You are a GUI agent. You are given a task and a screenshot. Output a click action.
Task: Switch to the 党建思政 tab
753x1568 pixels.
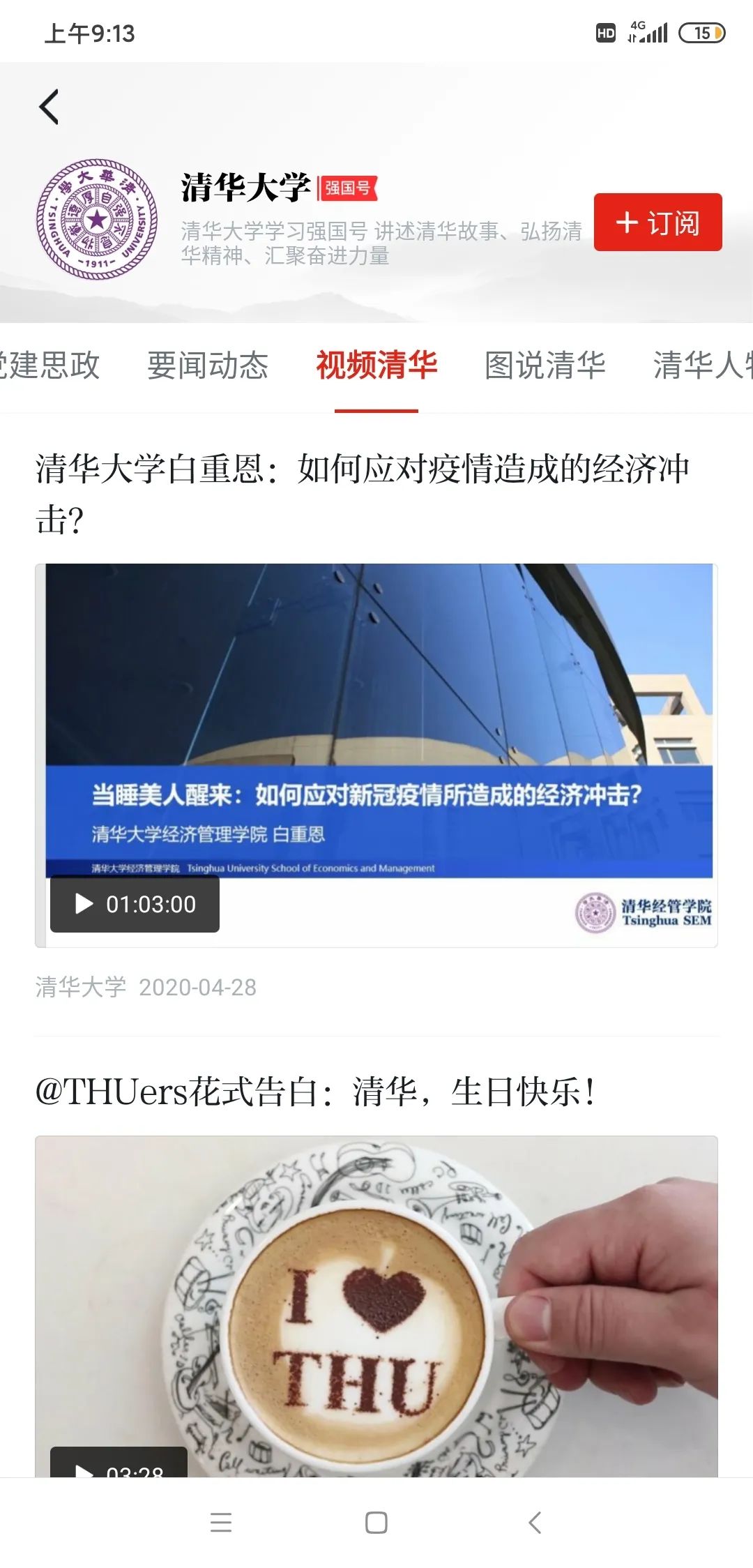coord(50,365)
